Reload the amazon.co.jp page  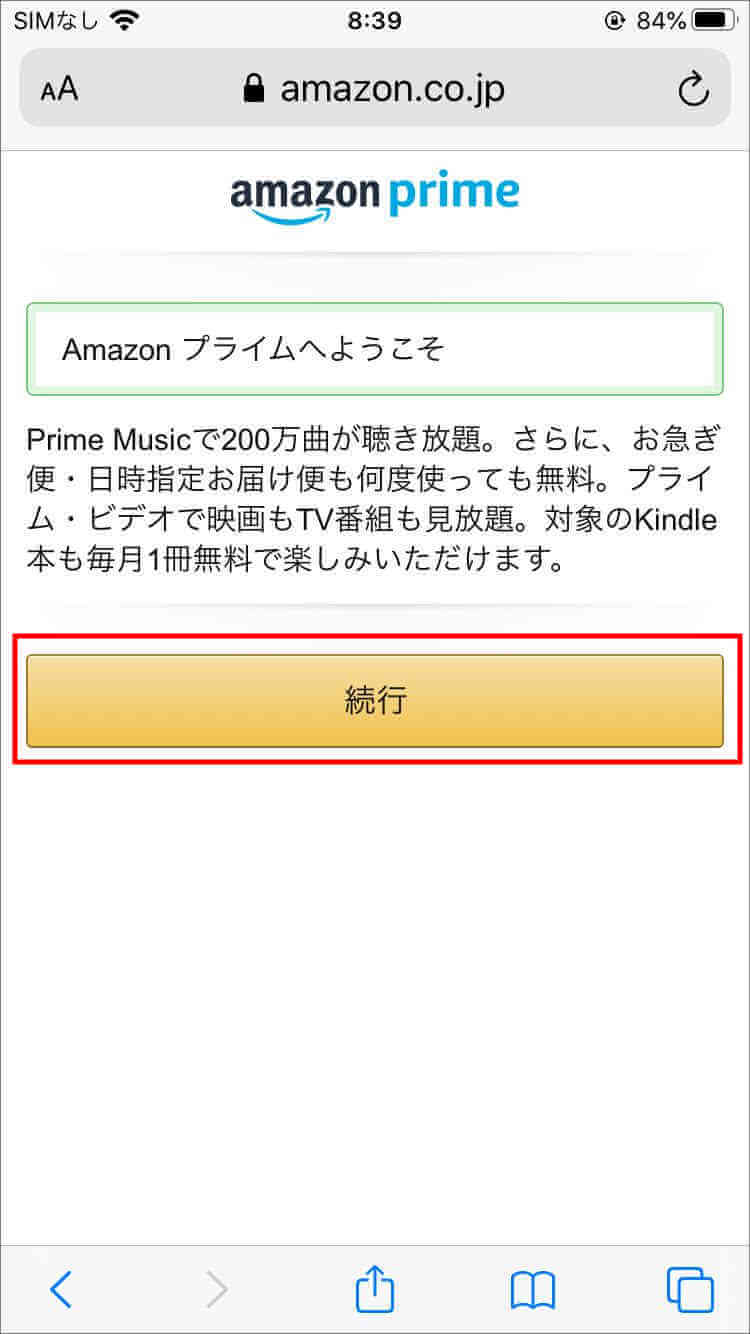click(x=692, y=90)
